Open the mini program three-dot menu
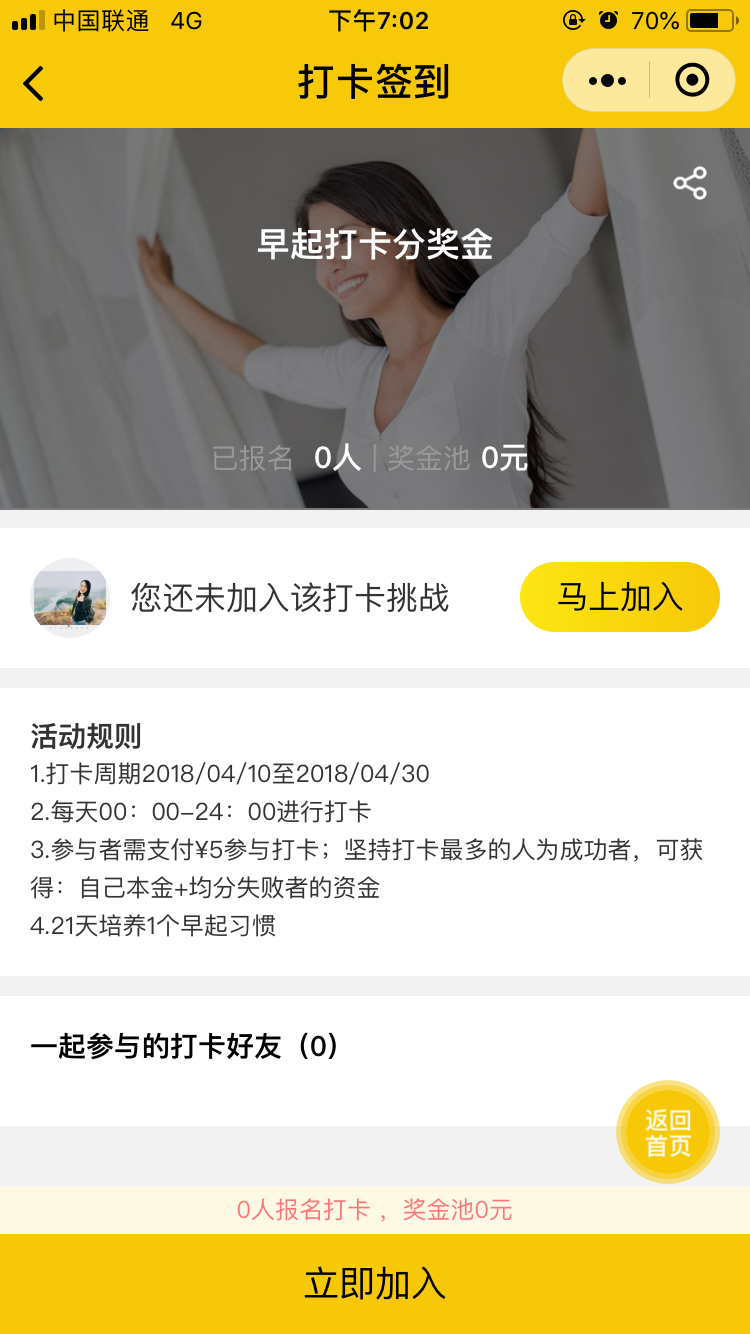Image resolution: width=750 pixels, height=1334 pixels. [x=607, y=81]
